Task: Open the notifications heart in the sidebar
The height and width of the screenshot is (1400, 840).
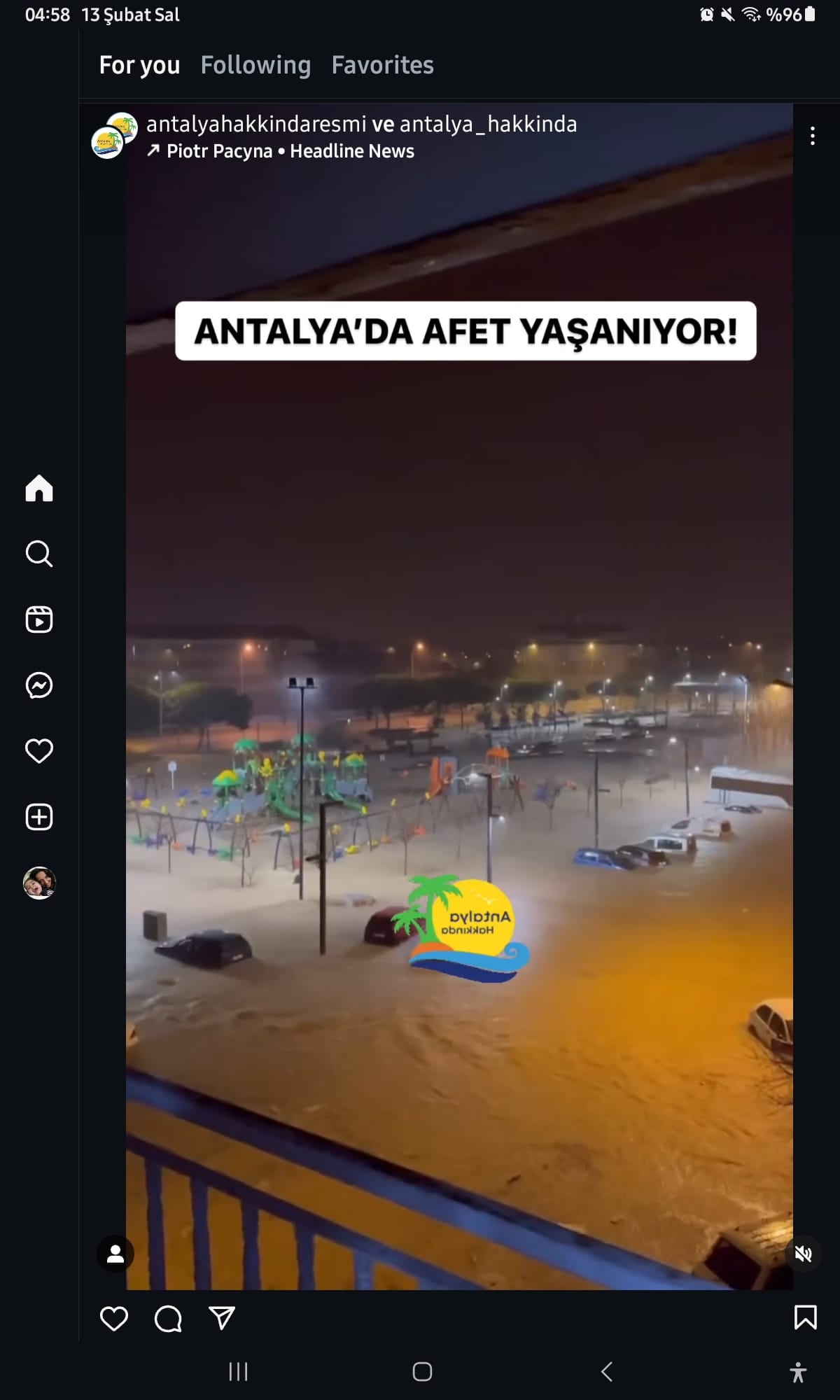Action: pos(39,751)
